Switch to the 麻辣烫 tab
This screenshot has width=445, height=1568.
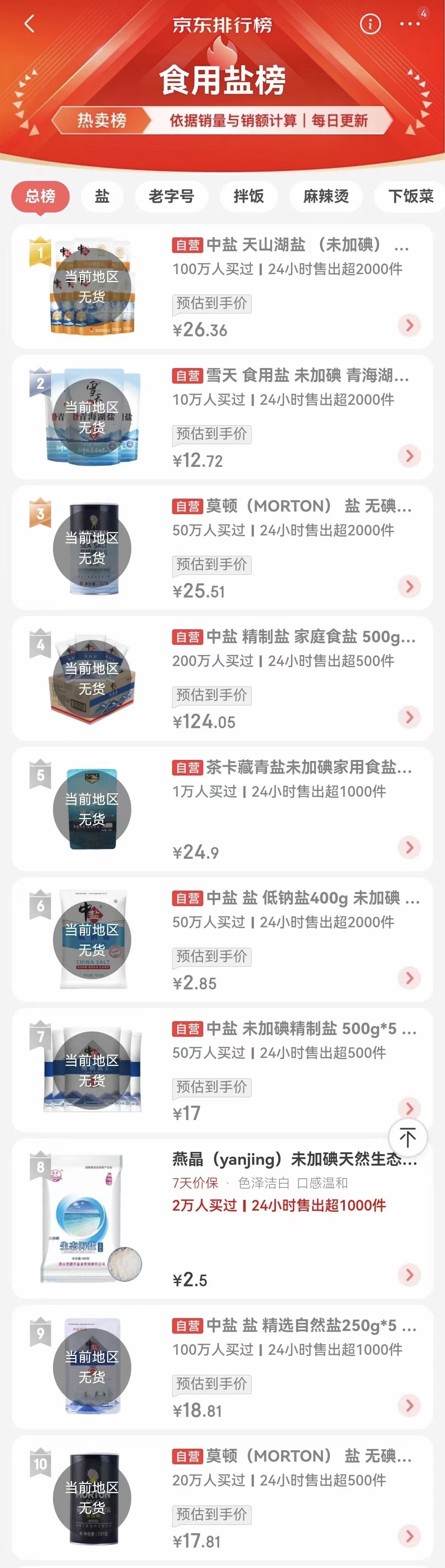pos(327,197)
